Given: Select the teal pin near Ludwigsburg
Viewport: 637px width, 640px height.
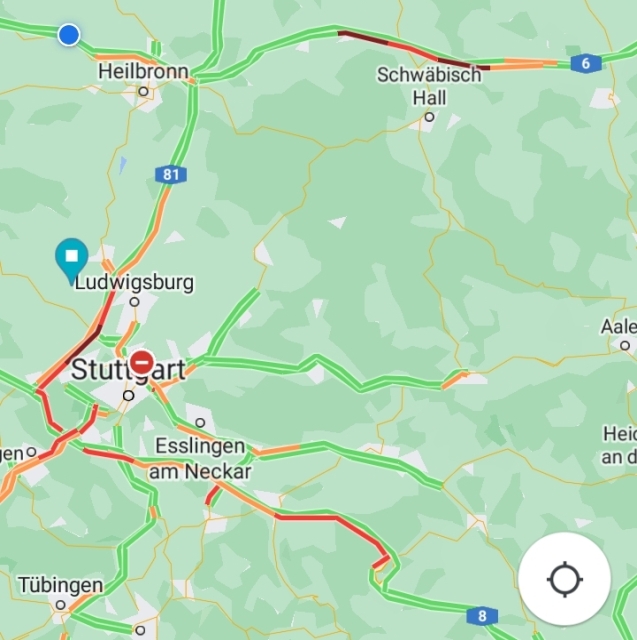Looking at the screenshot, I should [71, 258].
